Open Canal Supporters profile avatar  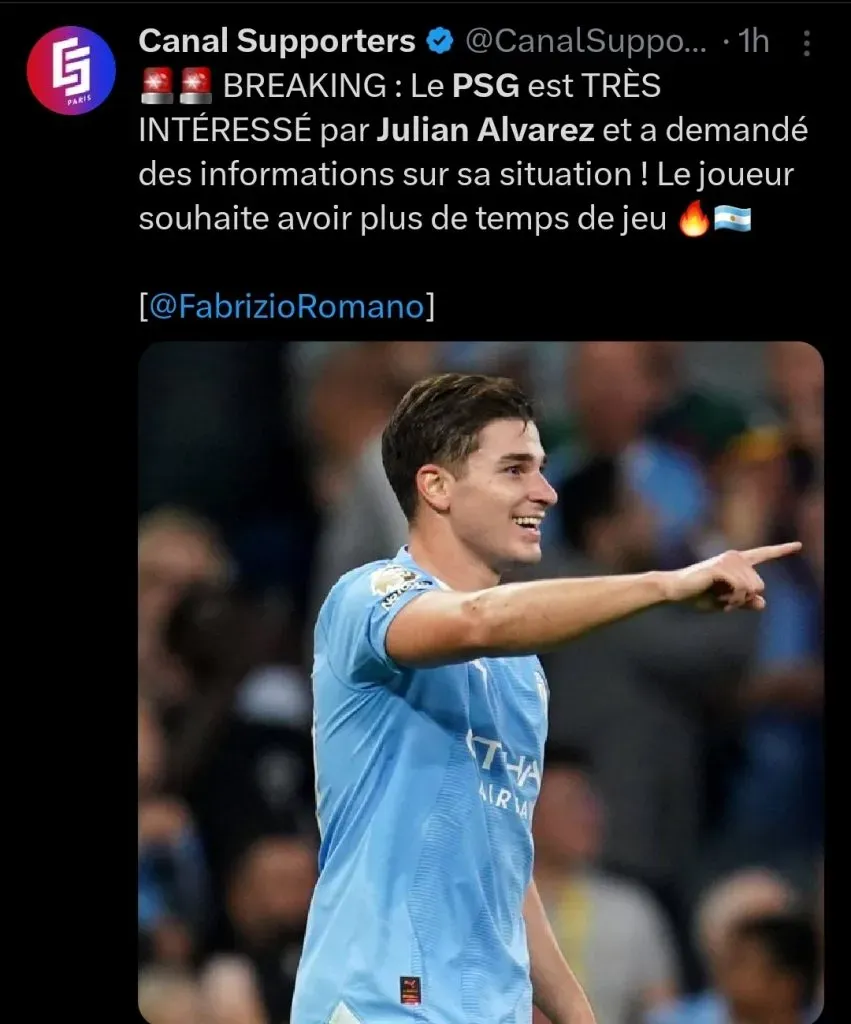tap(70, 70)
